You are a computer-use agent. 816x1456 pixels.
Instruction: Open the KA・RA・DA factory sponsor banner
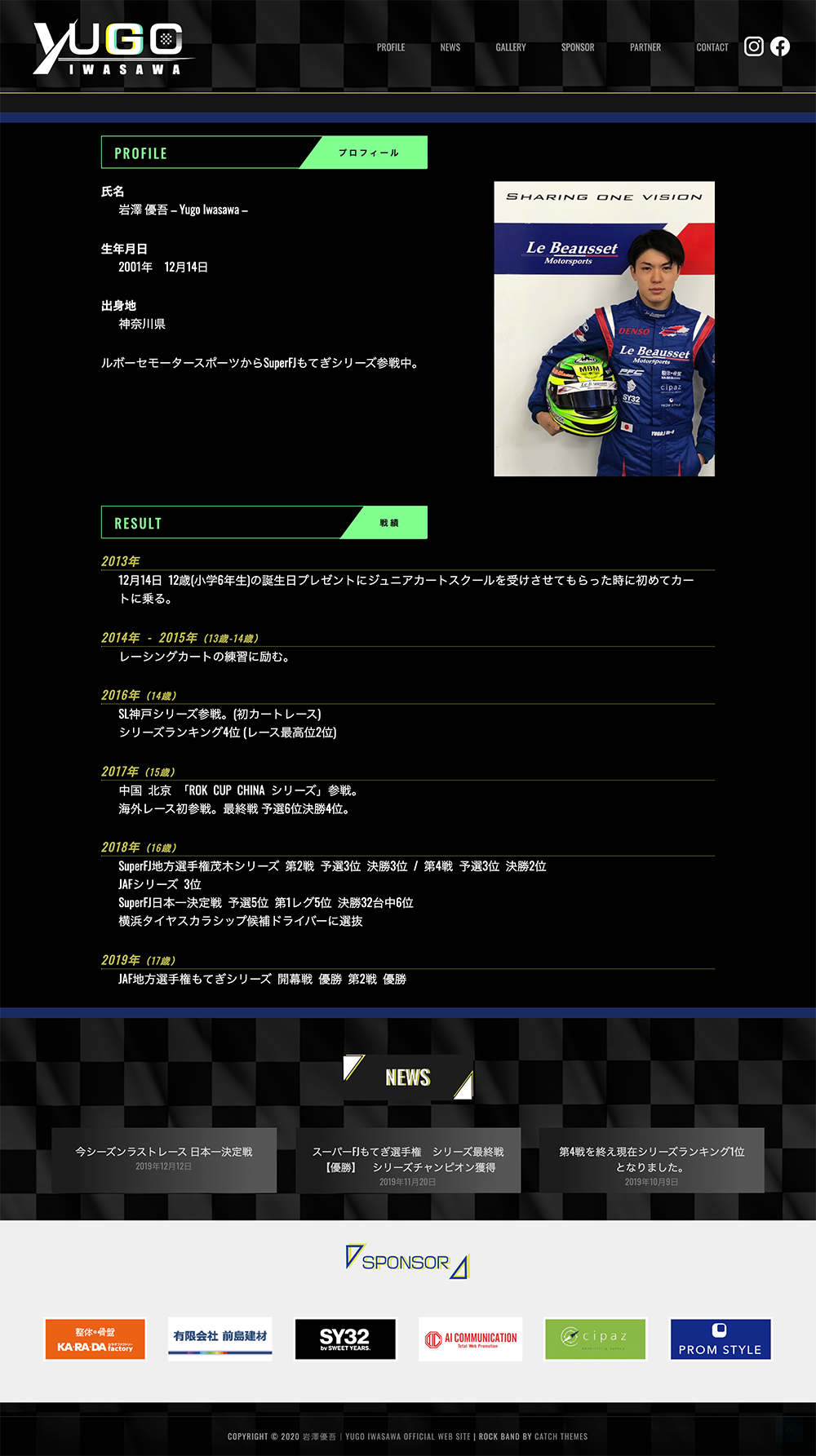[x=95, y=1339]
